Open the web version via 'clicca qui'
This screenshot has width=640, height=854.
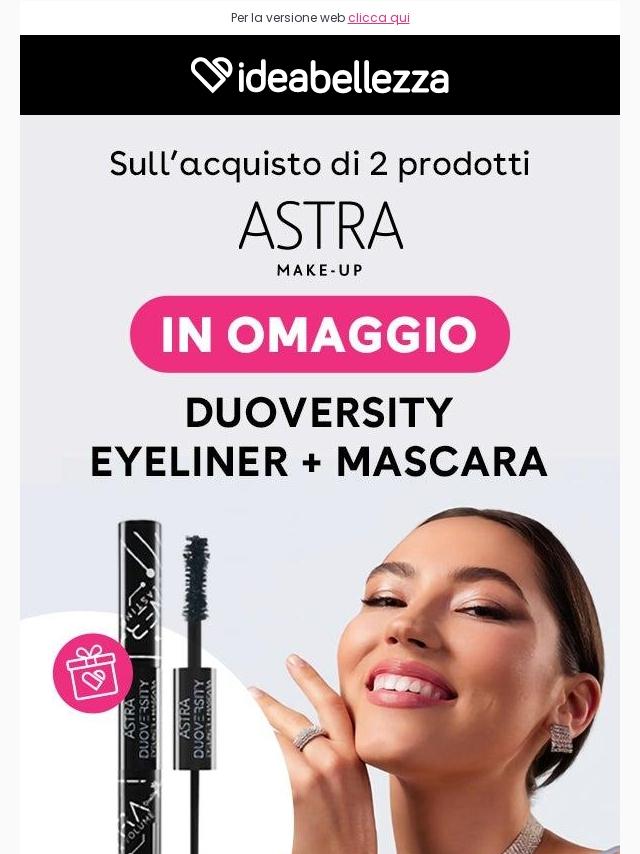tap(378, 18)
